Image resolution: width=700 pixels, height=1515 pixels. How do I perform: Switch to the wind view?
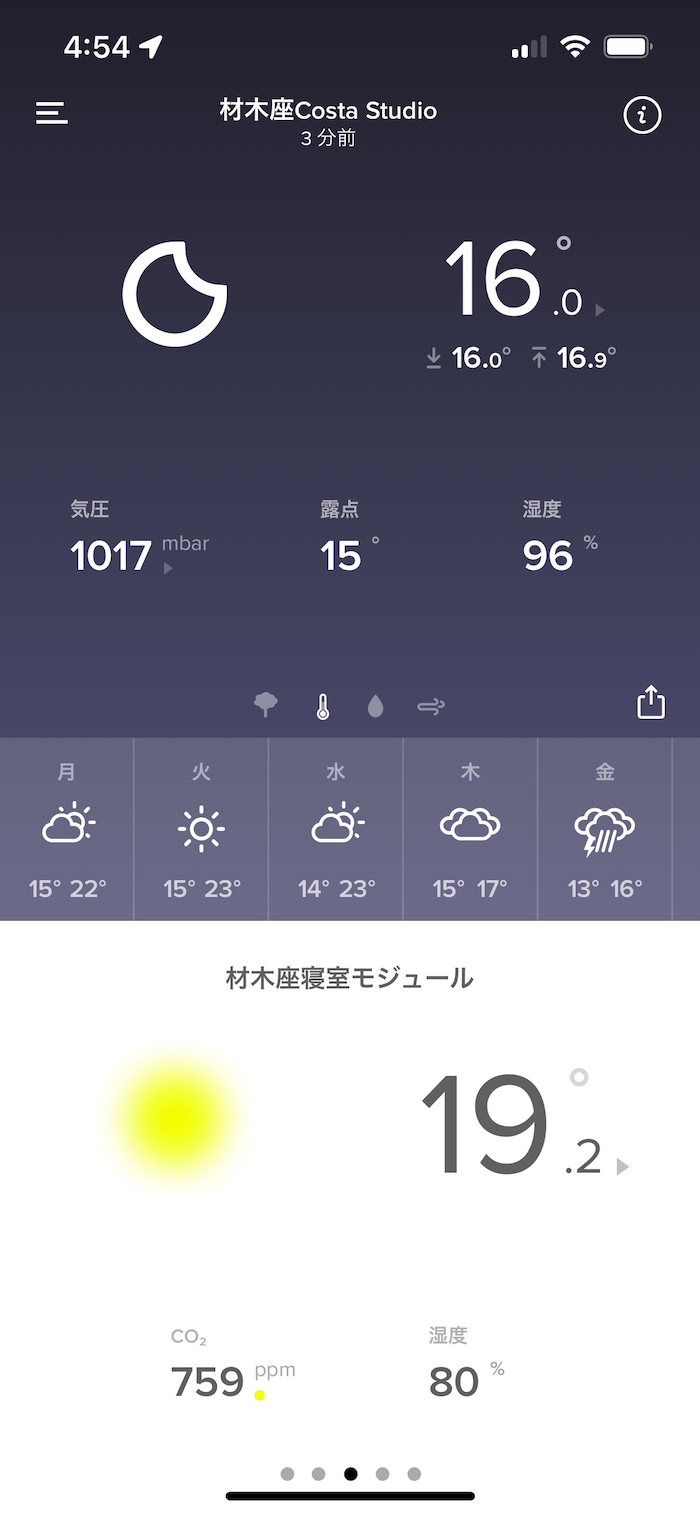point(430,707)
